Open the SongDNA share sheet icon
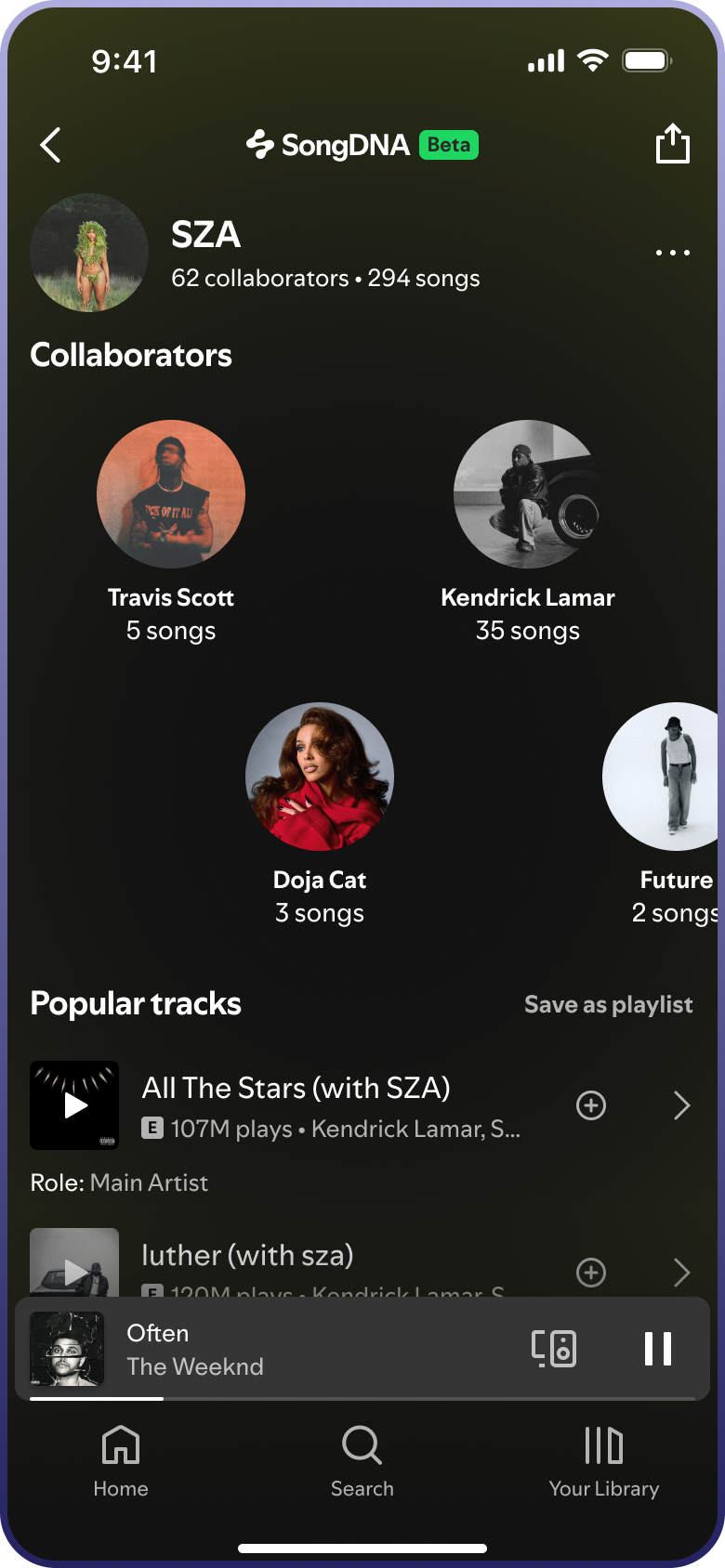The height and width of the screenshot is (1568, 725). (672, 144)
